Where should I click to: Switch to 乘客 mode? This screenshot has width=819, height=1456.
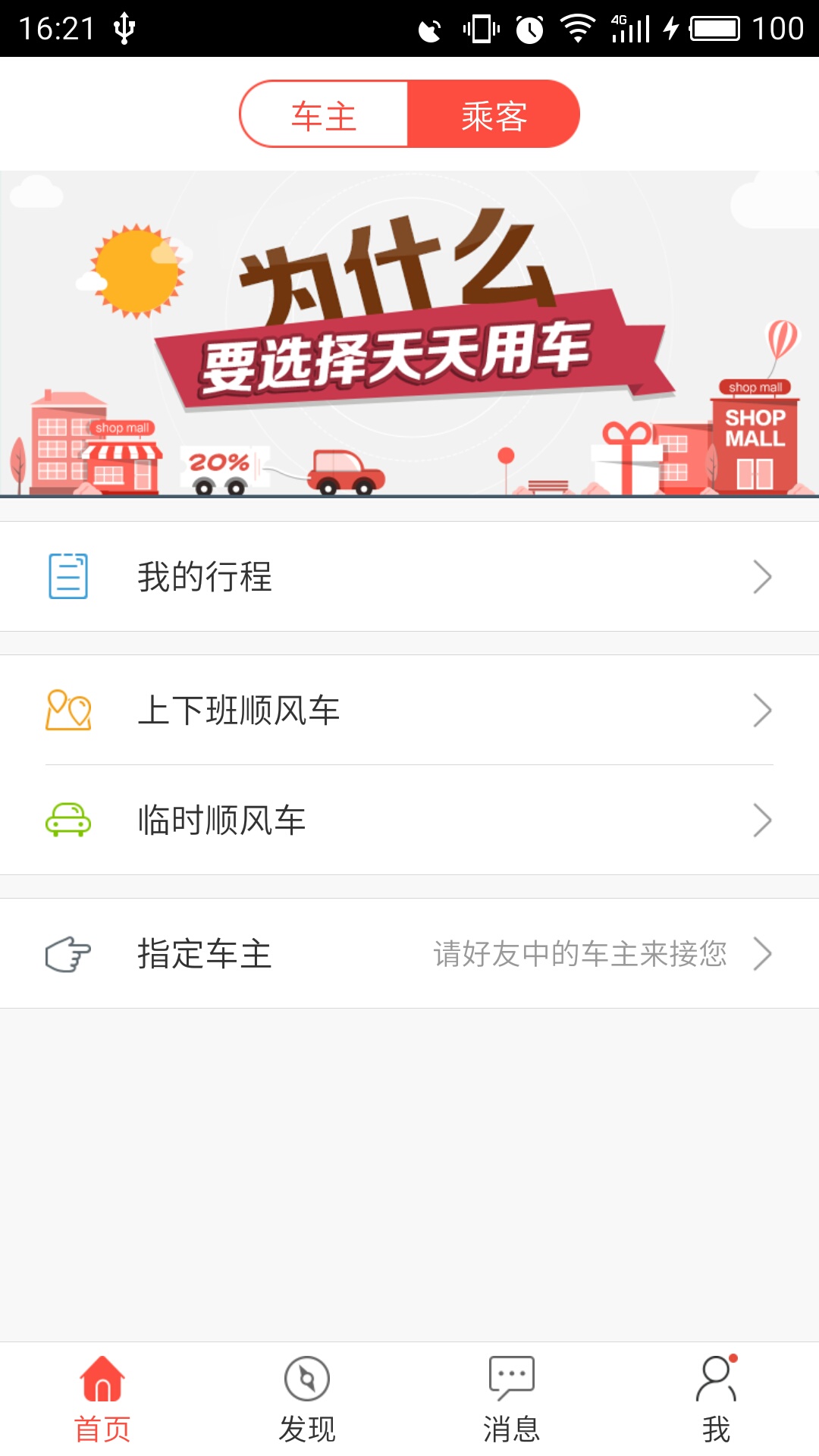493,114
